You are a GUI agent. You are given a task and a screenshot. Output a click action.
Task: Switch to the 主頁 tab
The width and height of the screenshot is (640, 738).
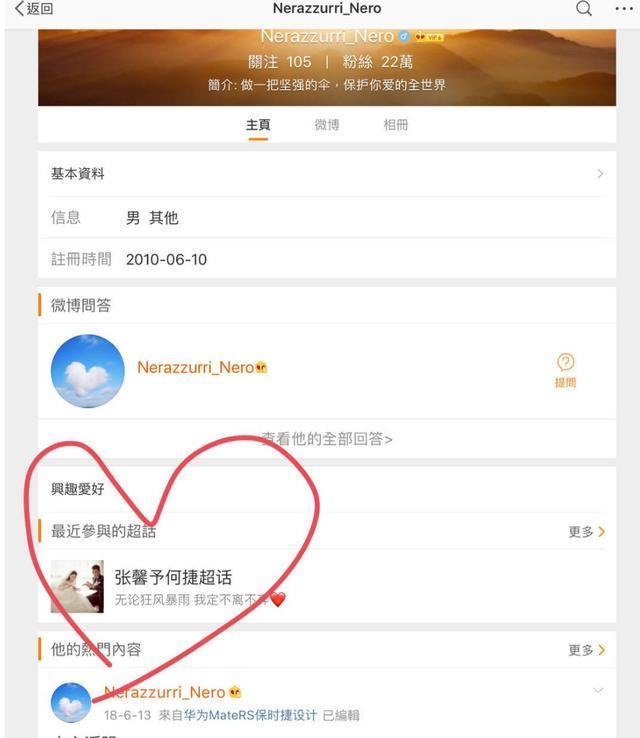click(x=258, y=125)
